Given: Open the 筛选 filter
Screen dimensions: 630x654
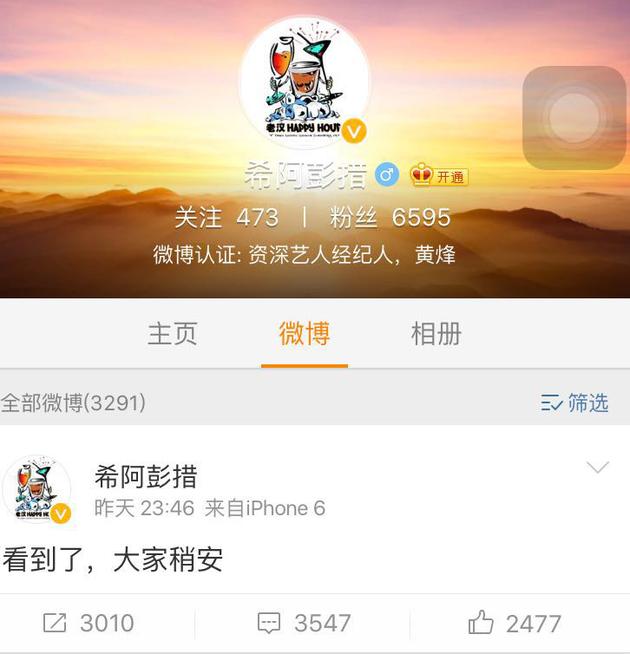Looking at the screenshot, I should (x=575, y=402).
